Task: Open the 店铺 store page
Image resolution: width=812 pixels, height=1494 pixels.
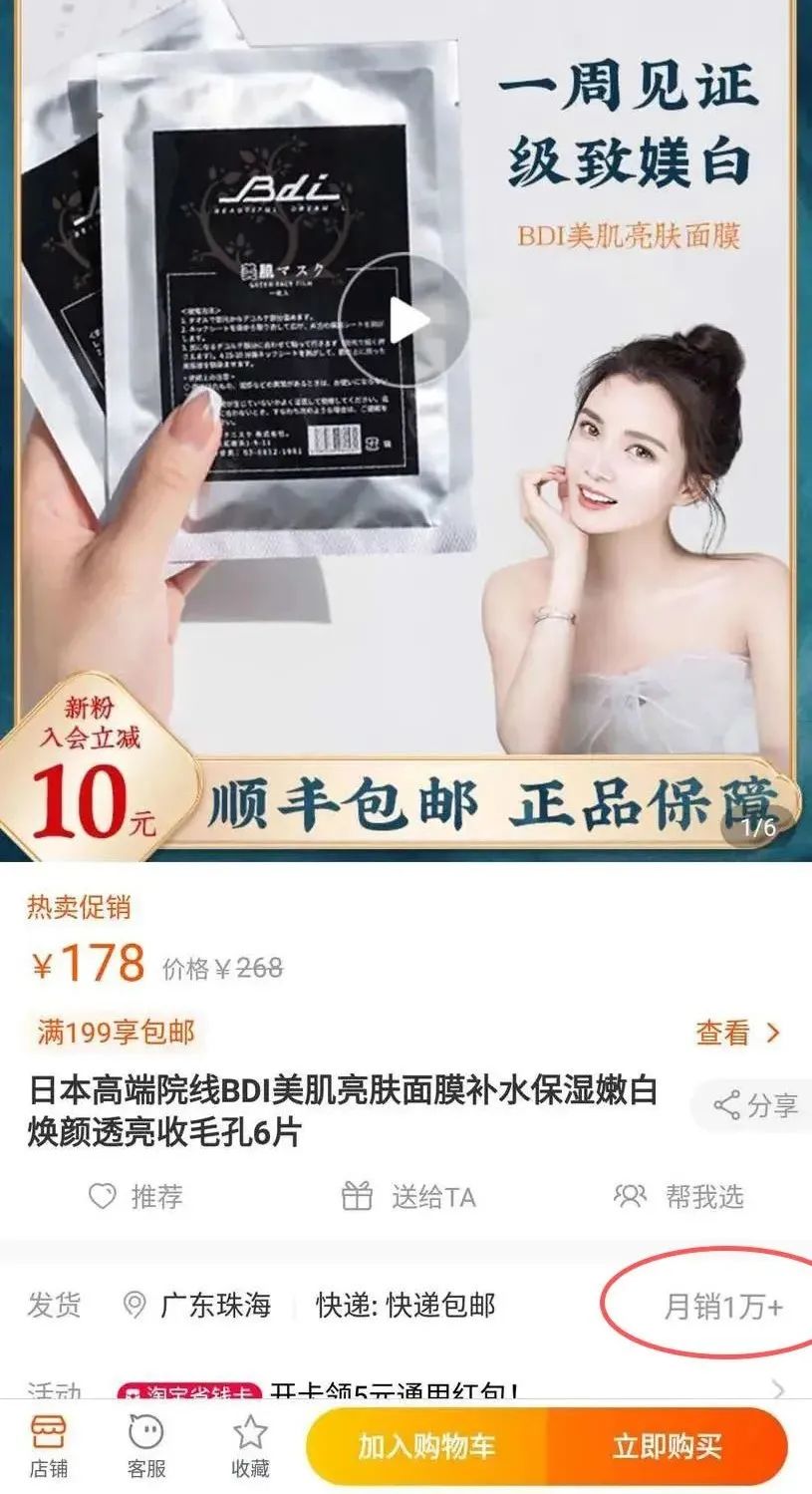Action: coord(48,1445)
